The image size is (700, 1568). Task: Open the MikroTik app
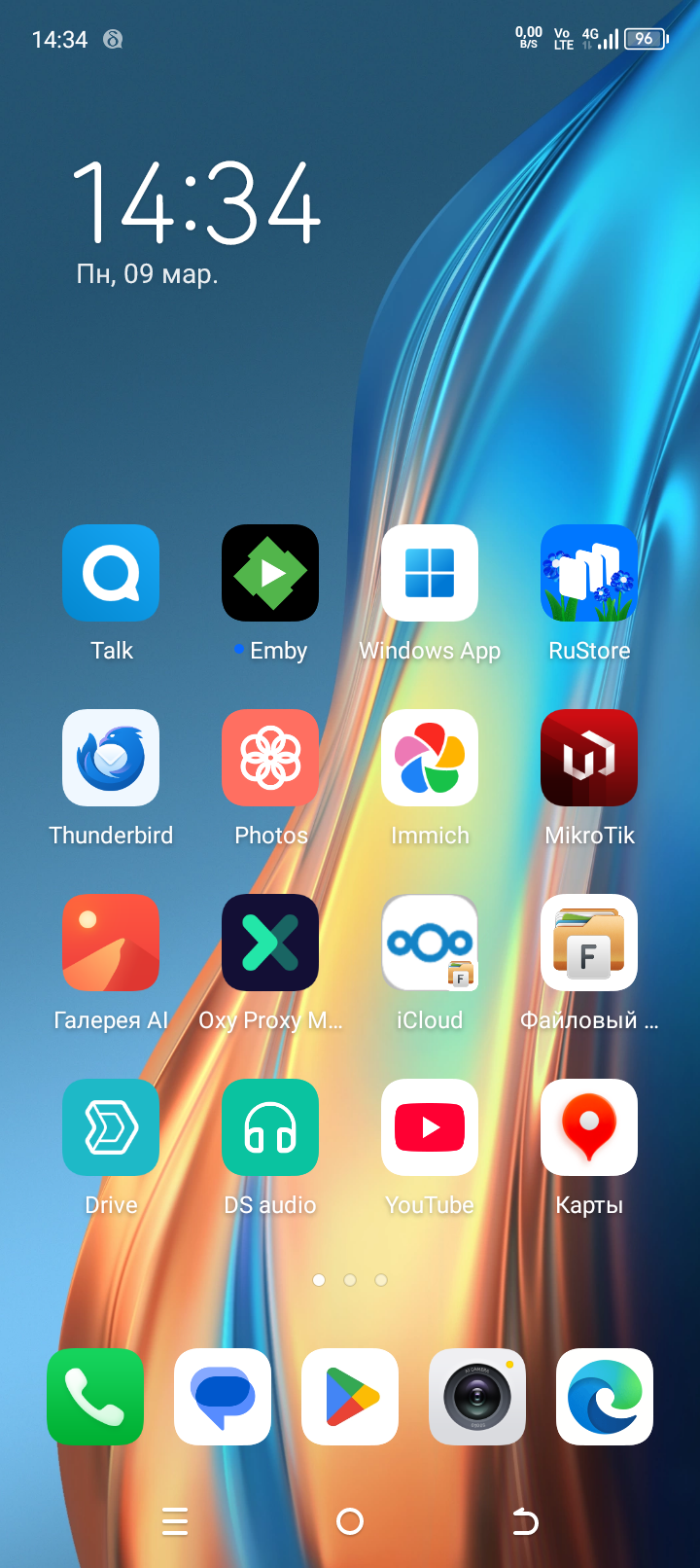click(589, 758)
